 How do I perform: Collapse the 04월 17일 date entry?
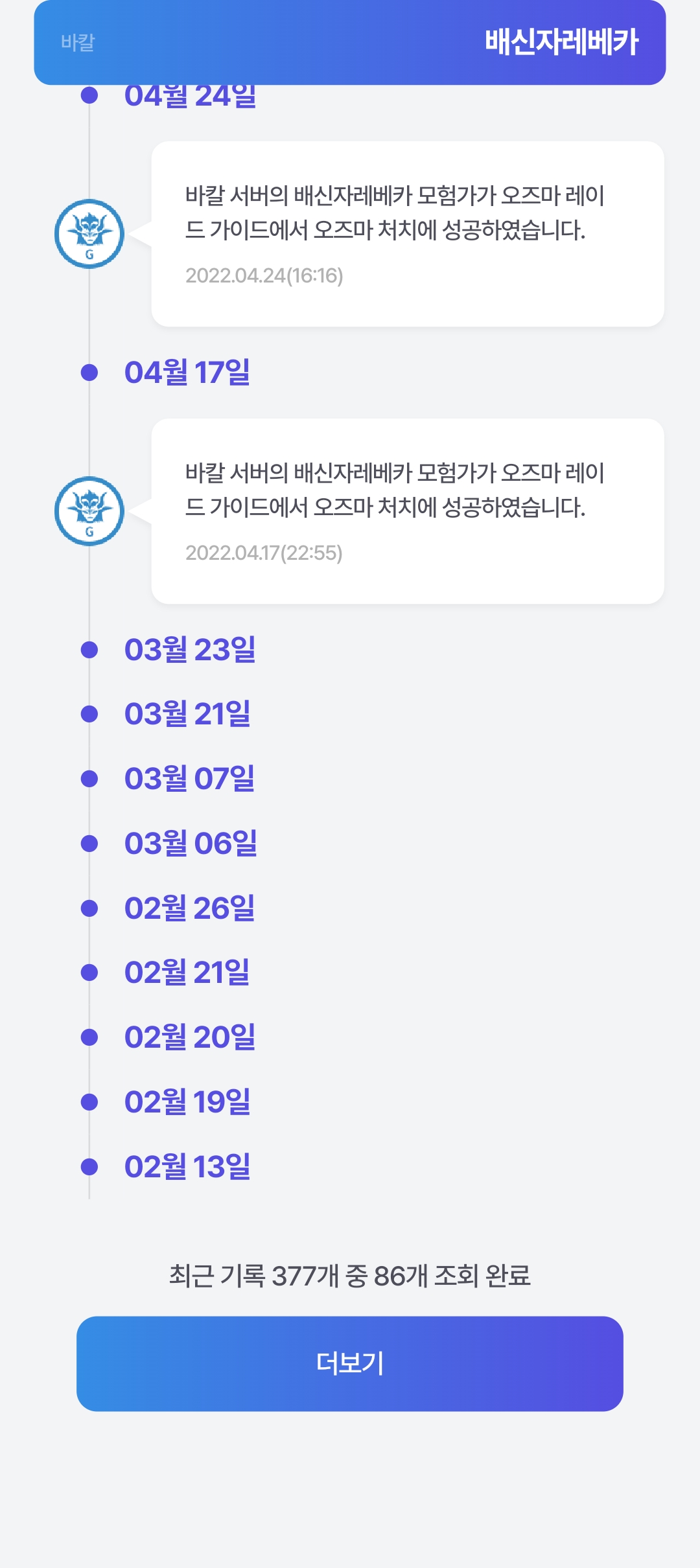click(x=187, y=373)
